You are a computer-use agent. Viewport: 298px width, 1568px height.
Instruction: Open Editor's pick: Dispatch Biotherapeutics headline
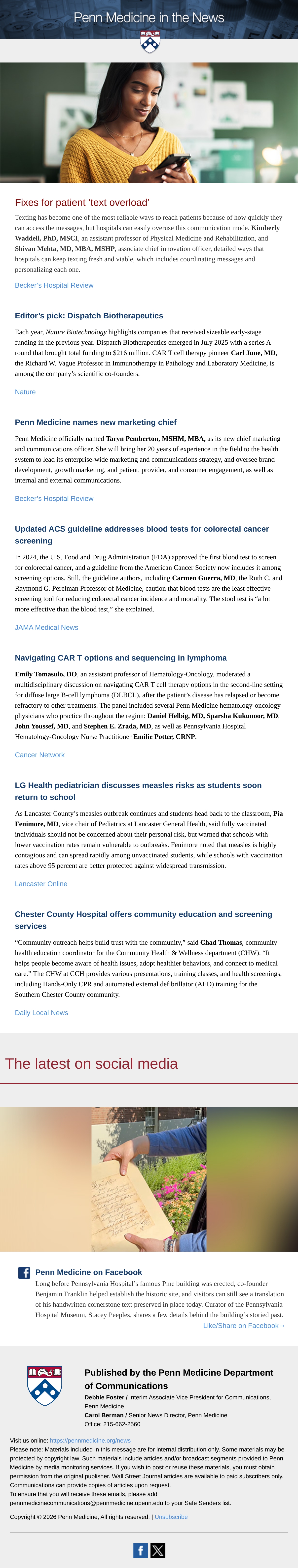click(89, 316)
